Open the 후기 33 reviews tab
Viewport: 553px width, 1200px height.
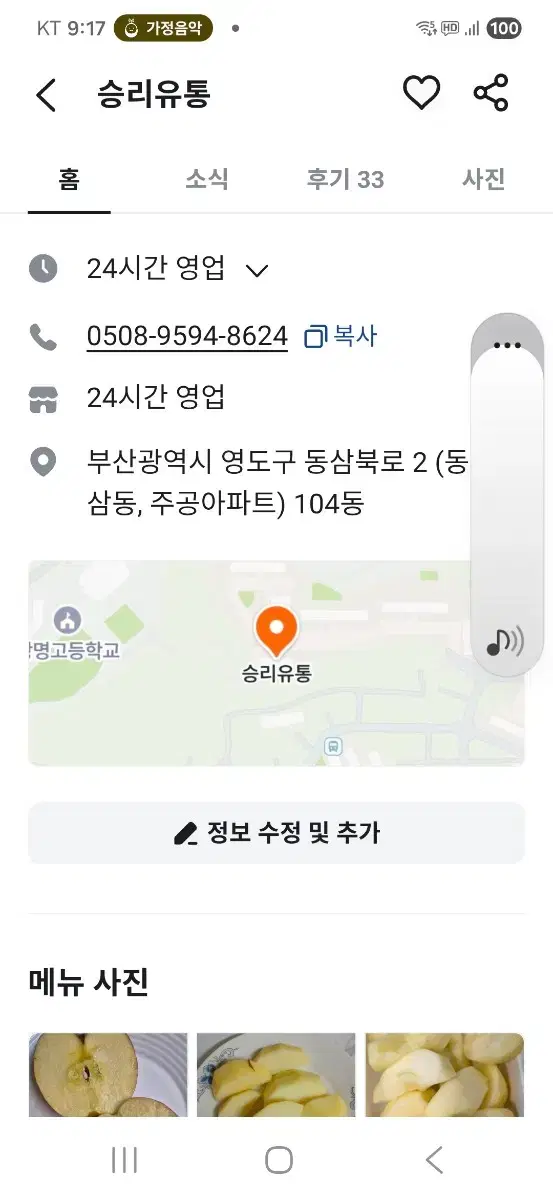(345, 179)
